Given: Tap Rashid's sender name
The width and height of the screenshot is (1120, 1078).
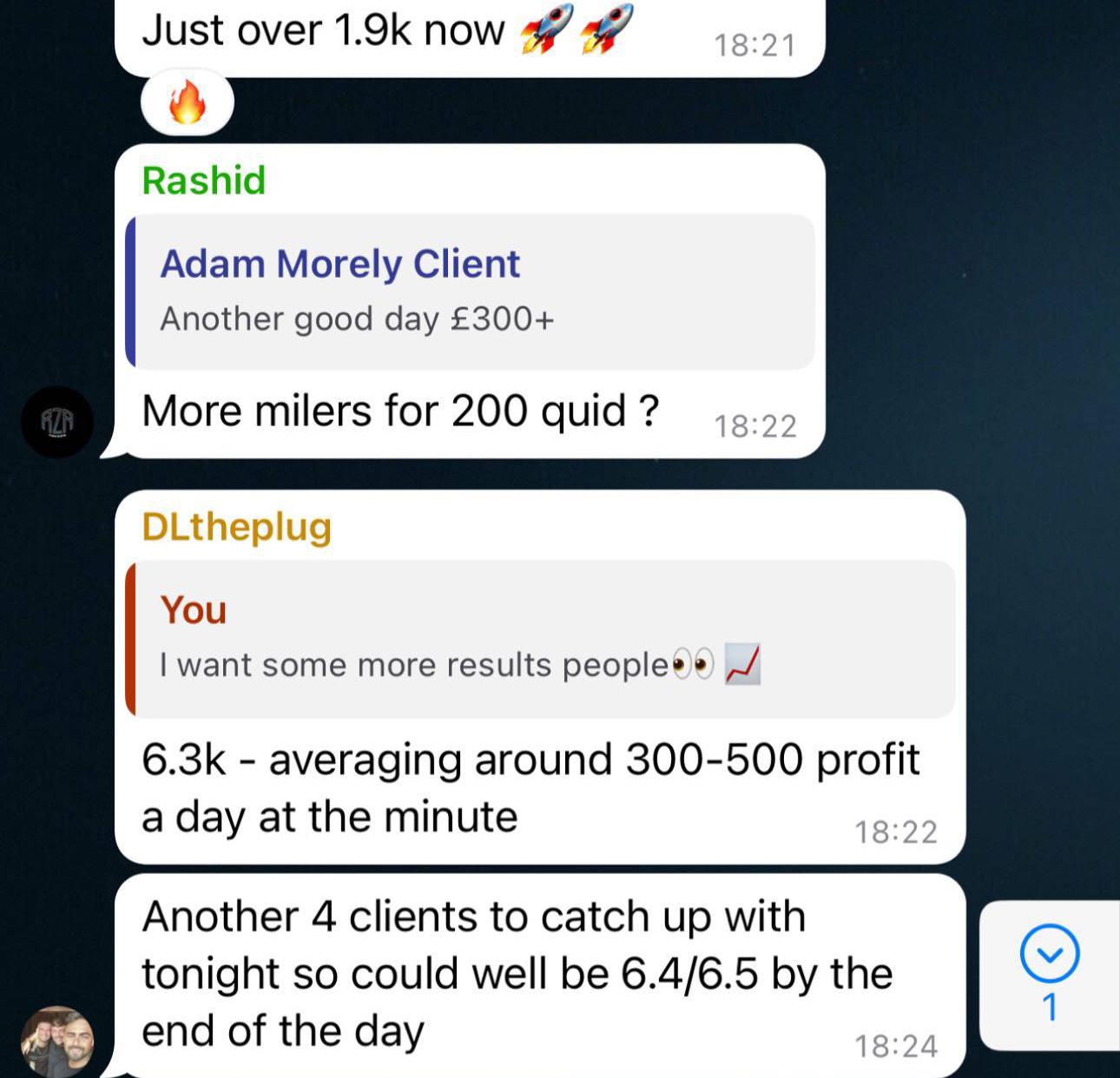Looking at the screenshot, I should tap(204, 181).
